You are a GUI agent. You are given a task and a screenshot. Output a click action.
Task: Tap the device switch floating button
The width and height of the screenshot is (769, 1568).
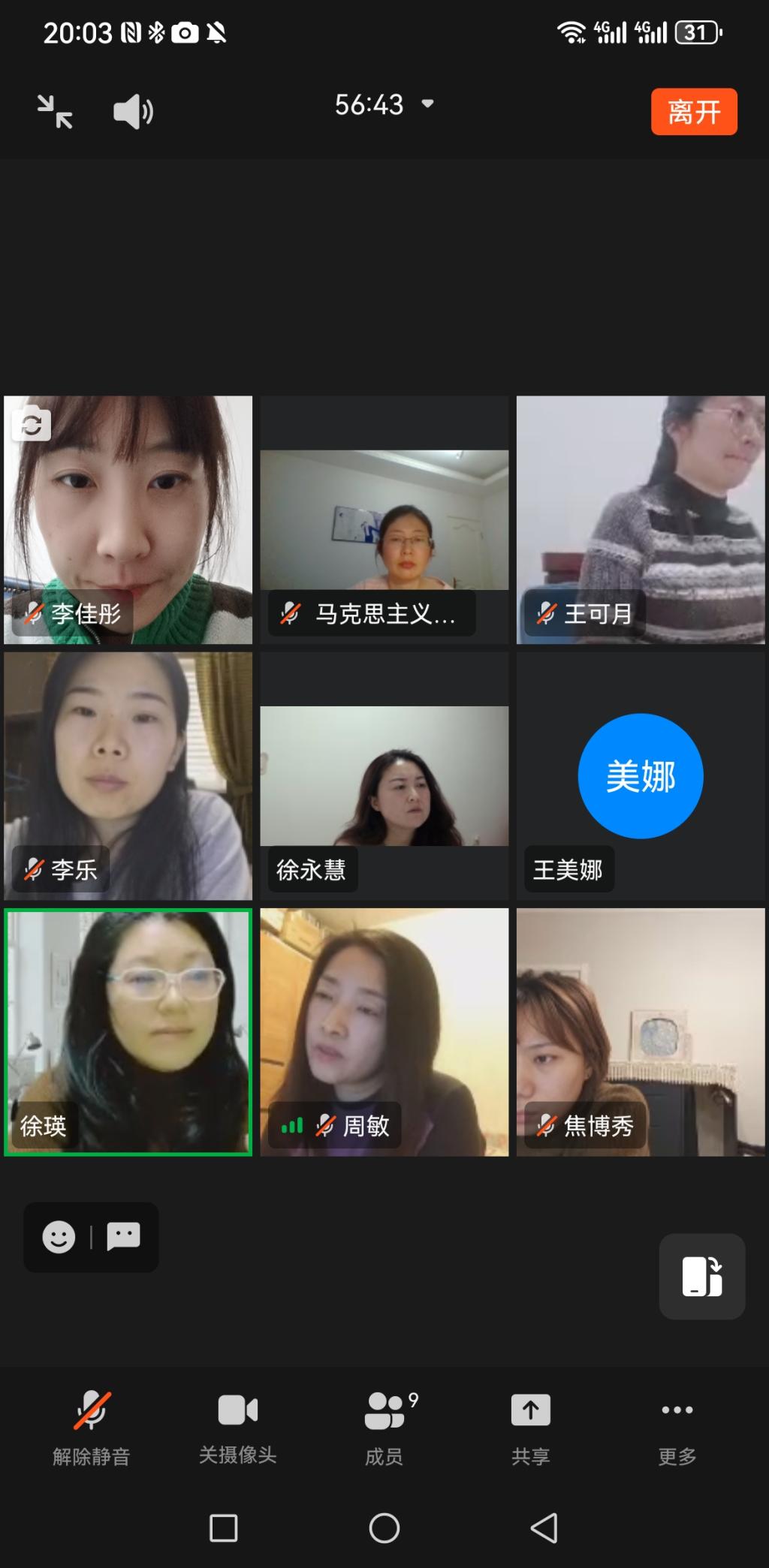[701, 1276]
